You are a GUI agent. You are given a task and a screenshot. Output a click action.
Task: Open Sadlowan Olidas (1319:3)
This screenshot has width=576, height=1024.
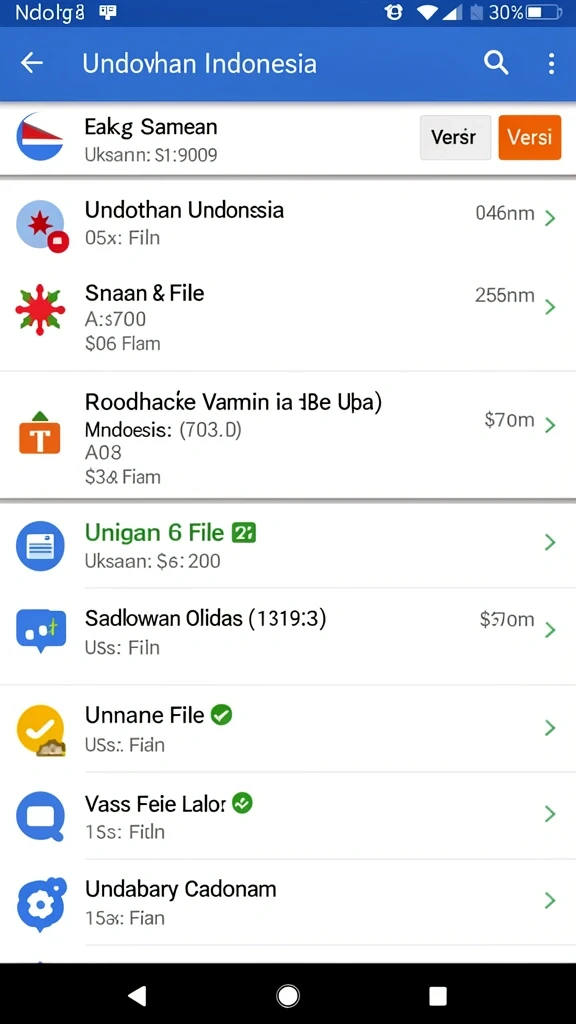288,632
